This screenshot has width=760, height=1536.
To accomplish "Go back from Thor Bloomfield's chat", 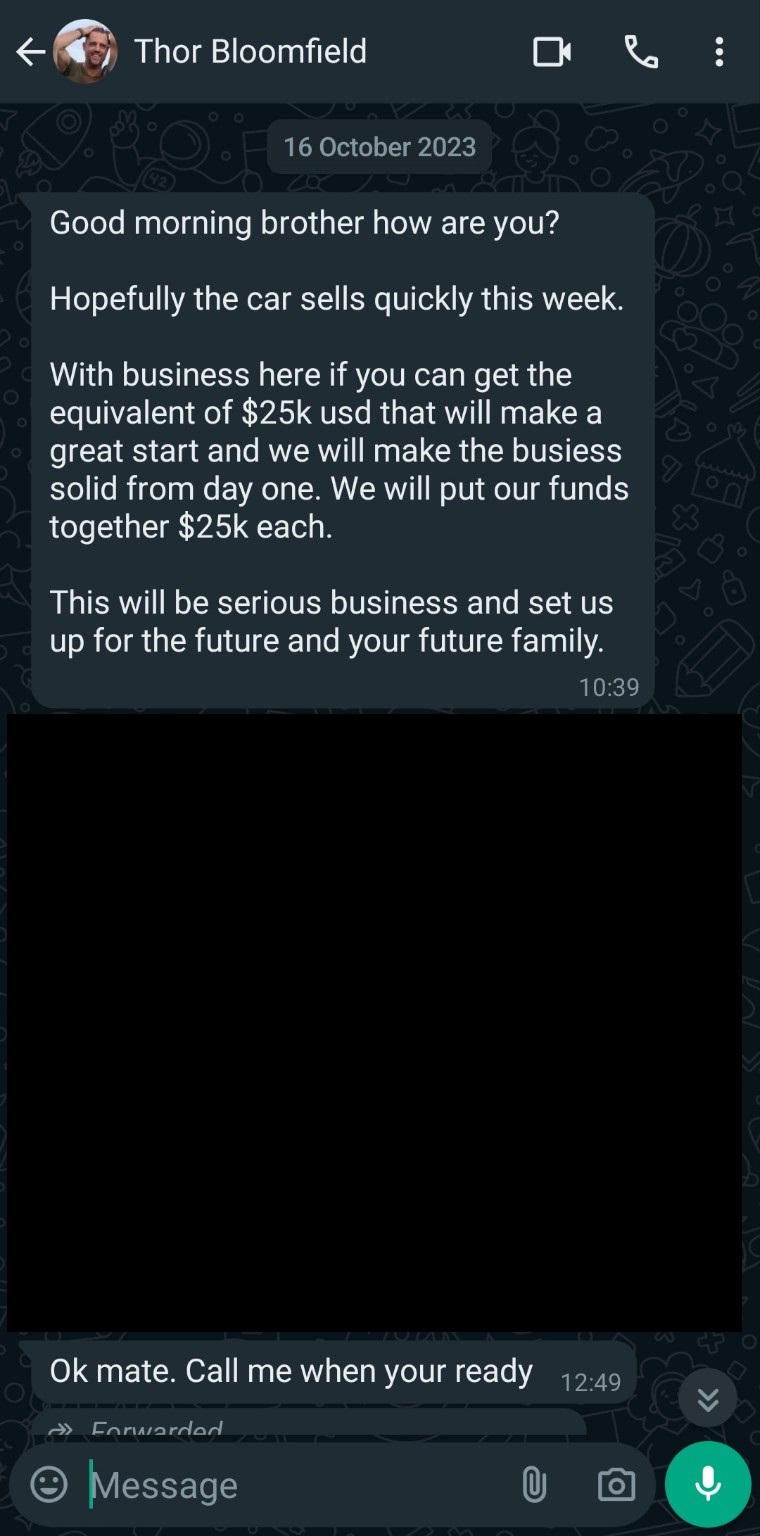I will point(30,52).
